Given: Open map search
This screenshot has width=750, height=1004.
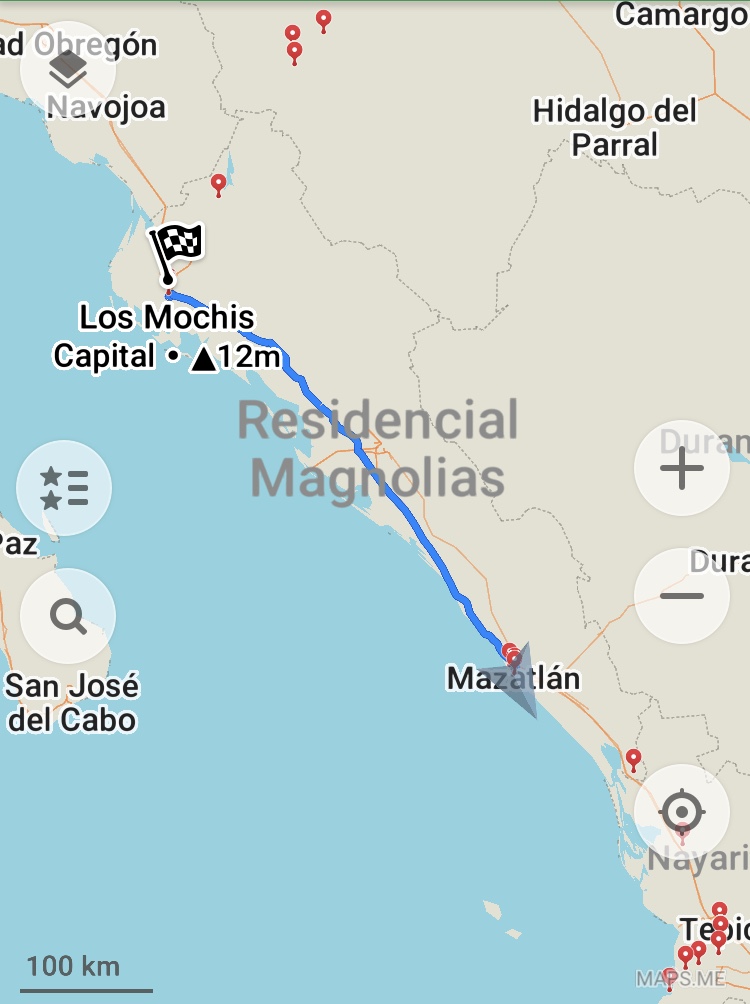Looking at the screenshot, I should pyautogui.click(x=68, y=616).
